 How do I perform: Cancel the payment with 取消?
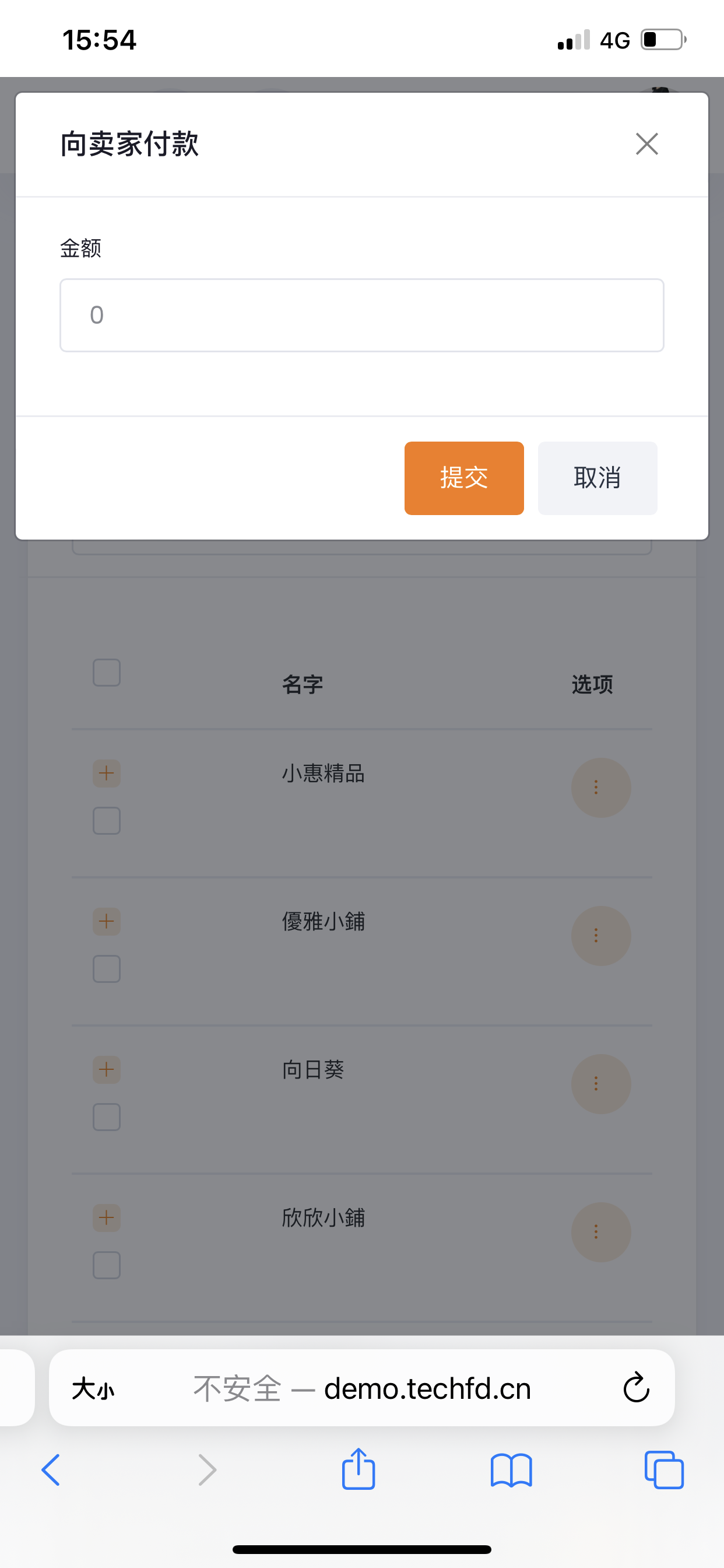[x=597, y=478]
